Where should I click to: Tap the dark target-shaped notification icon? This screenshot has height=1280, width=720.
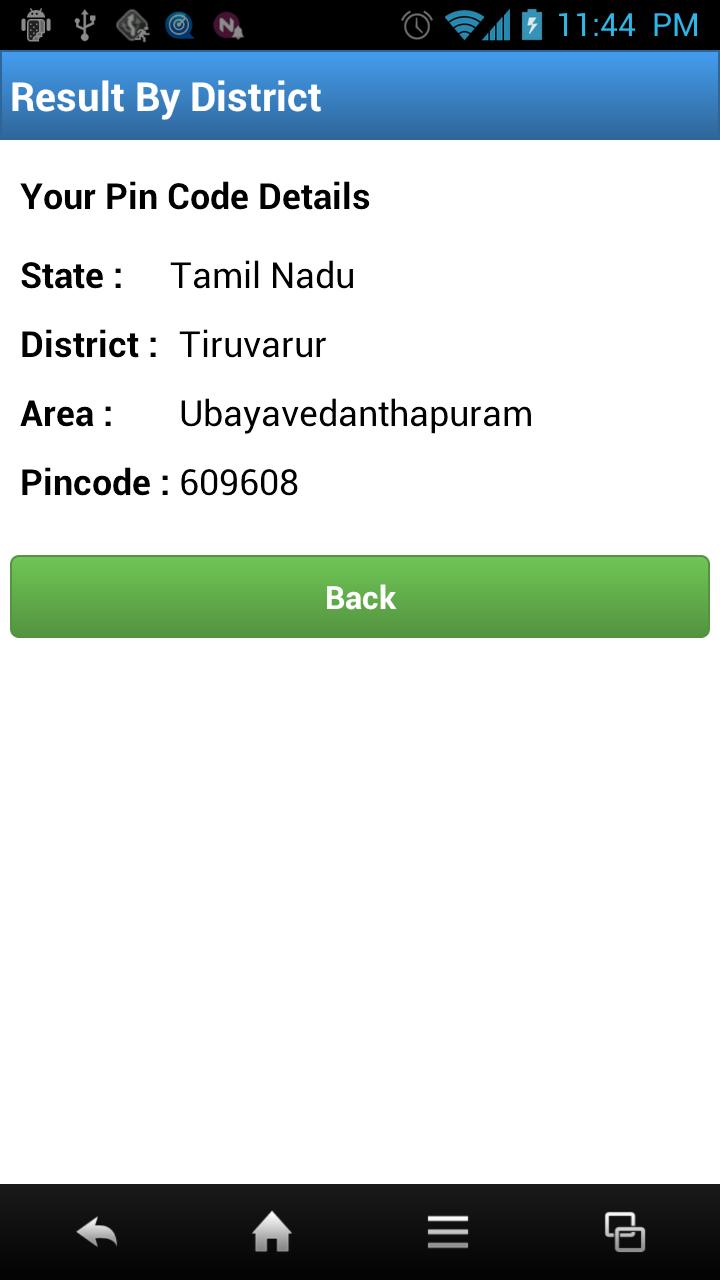pos(180,25)
